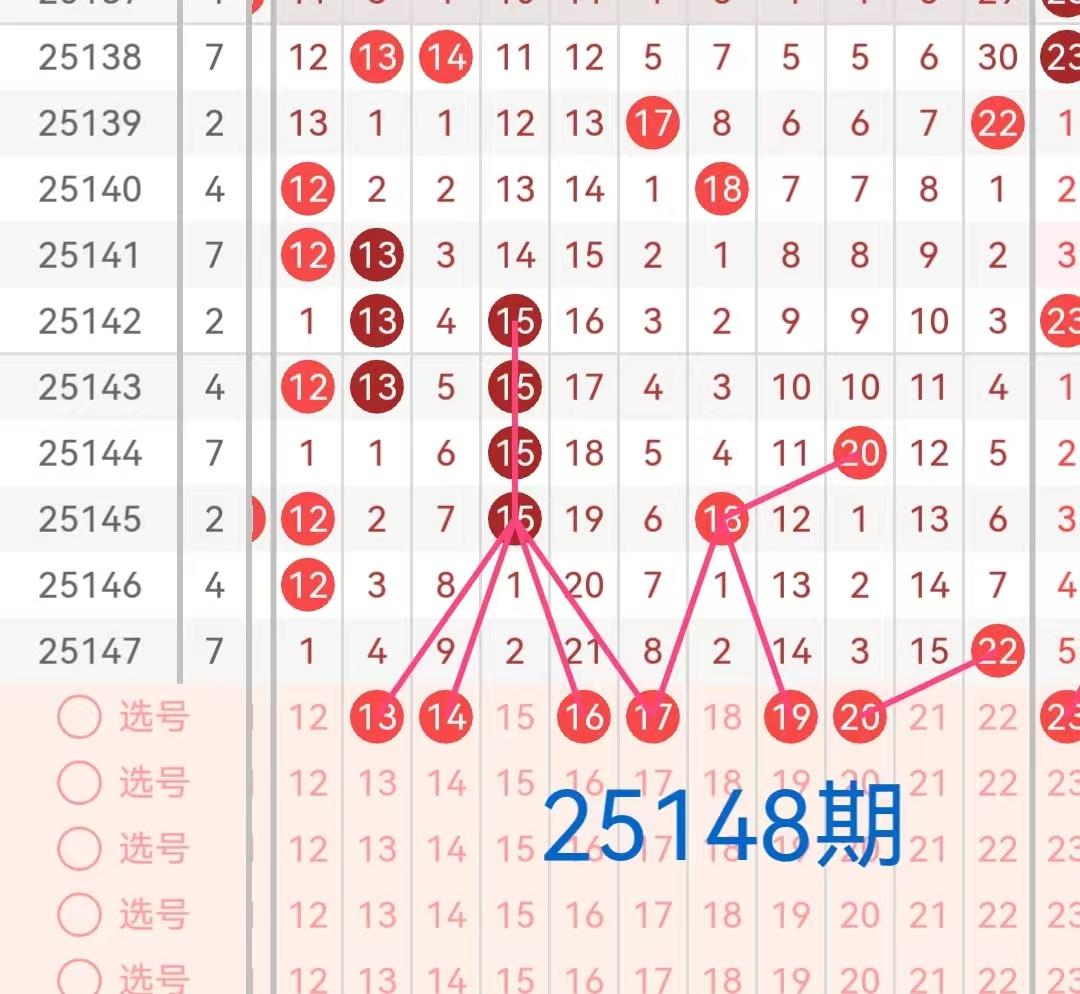Deselect picked number 13 in the selection row
1080x994 pixels.
click(x=377, y=717)
